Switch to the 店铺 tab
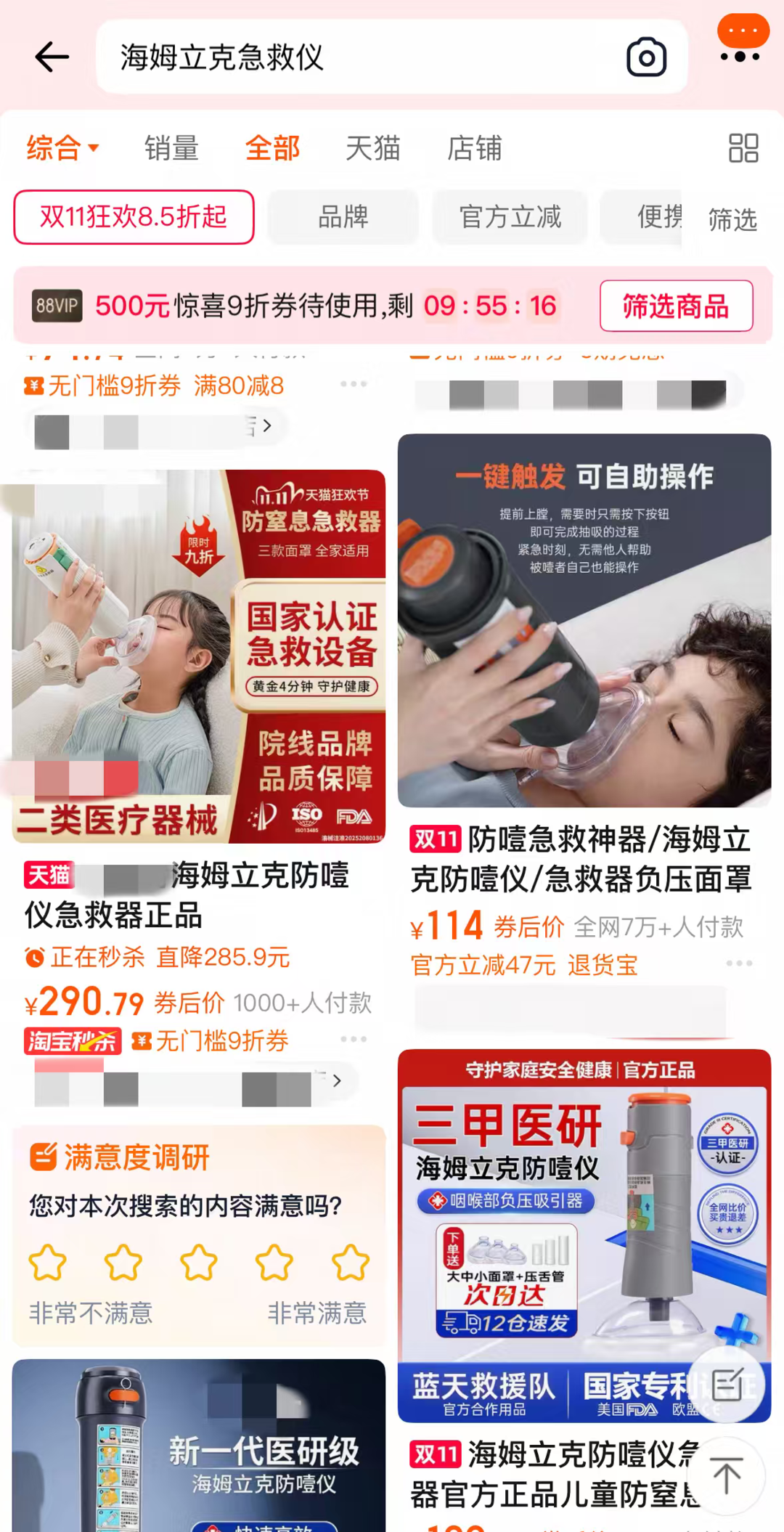The height and width of the screenshot is (1532, 784). (x=474, y=148)
